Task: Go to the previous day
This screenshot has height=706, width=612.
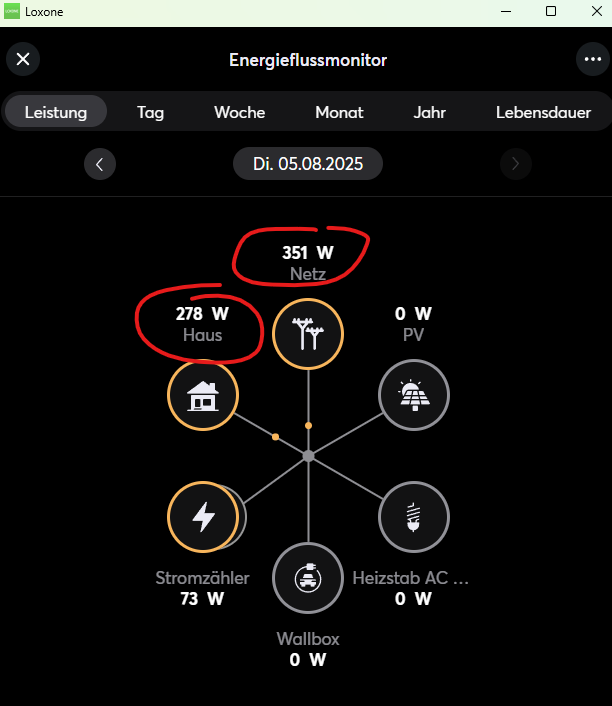Action: (x=100, y=164)
